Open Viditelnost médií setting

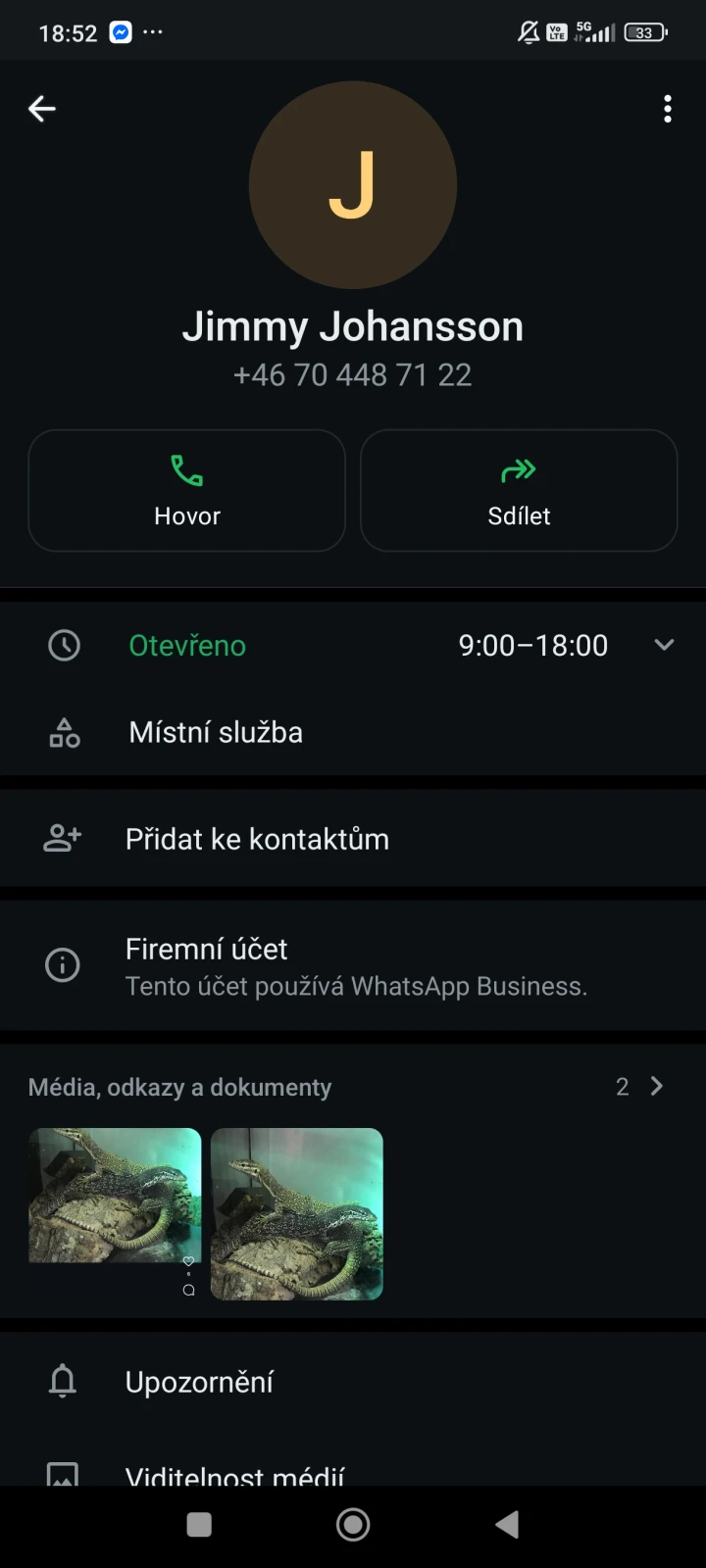coord(235,1472)
